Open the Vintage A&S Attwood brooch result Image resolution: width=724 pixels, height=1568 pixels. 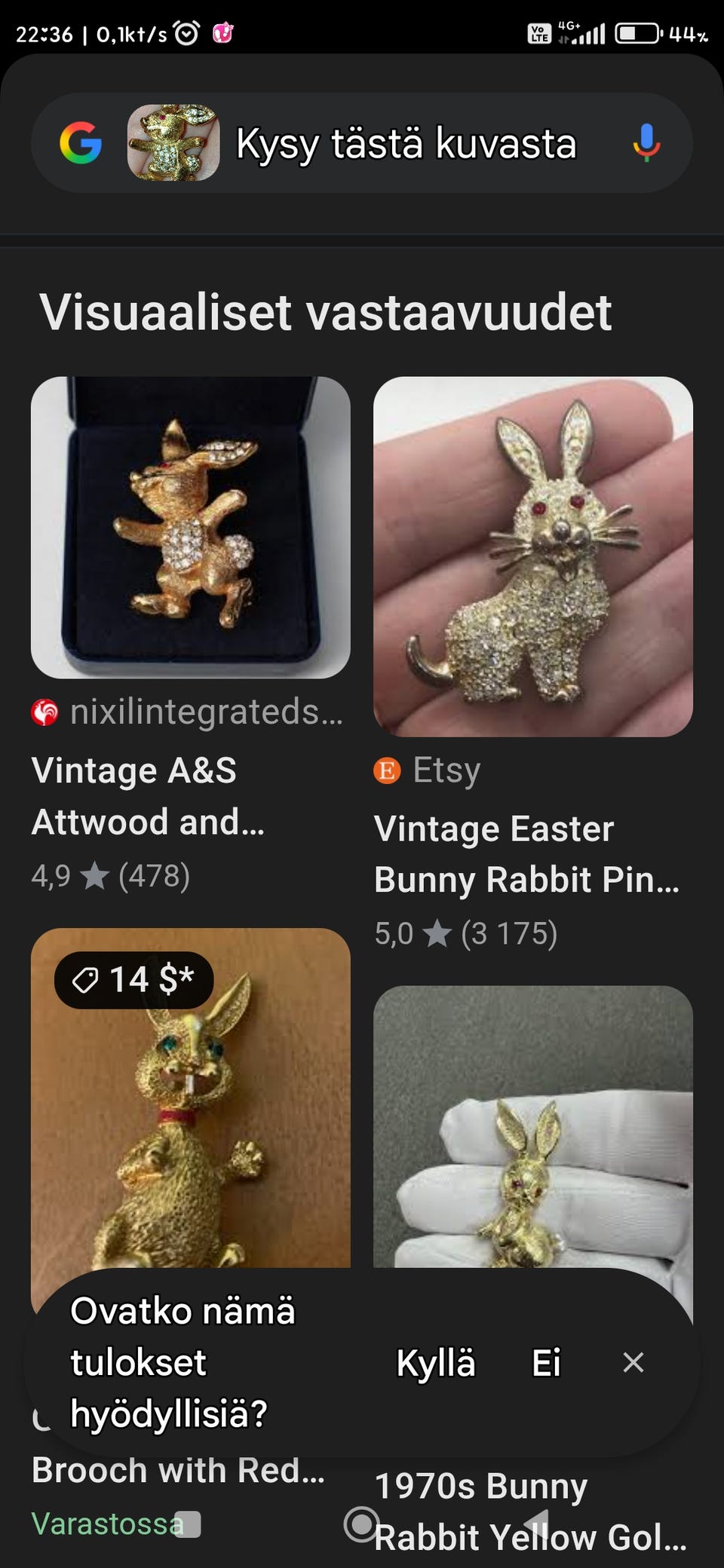tap(190, 528)
